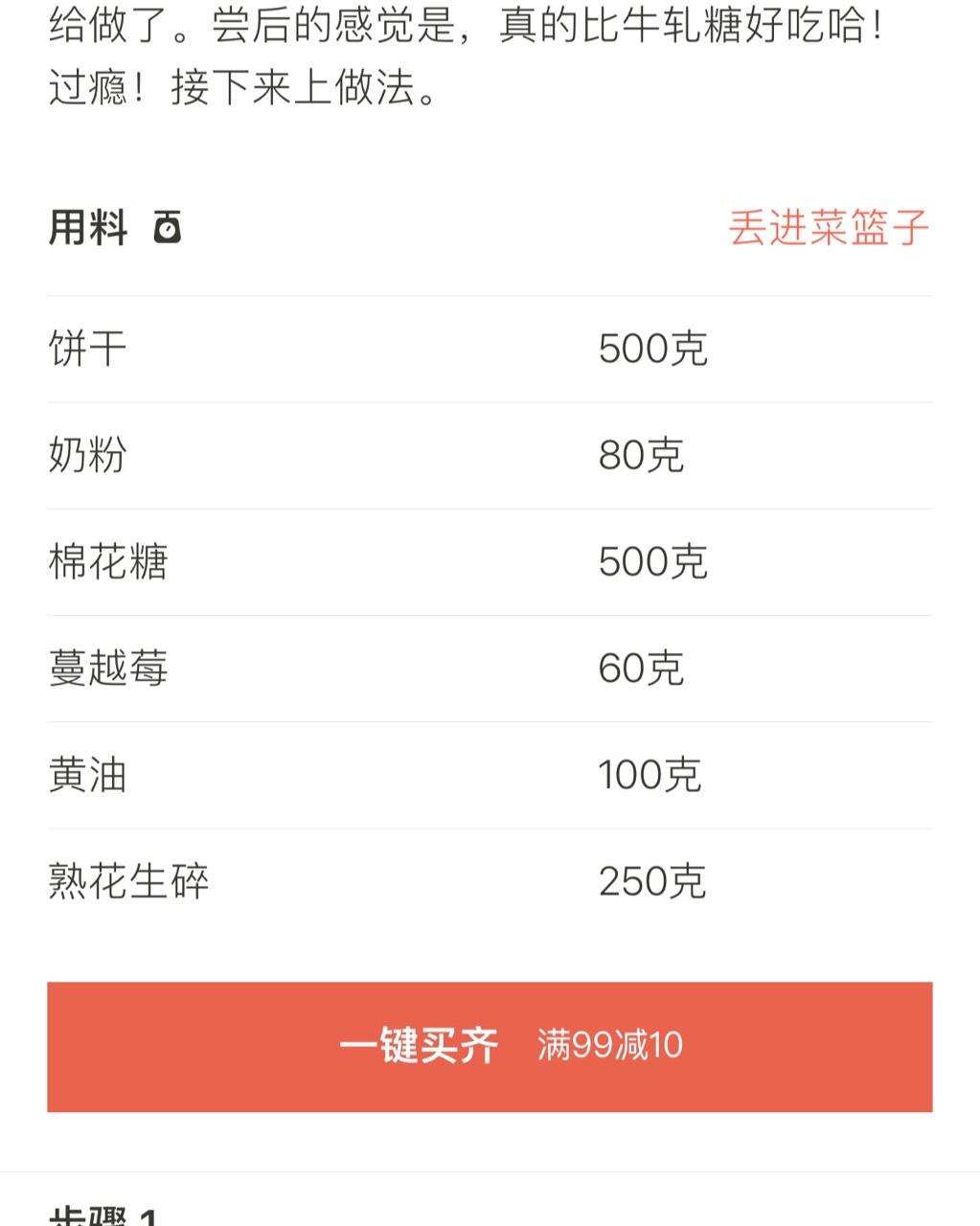Select the 黄油 ingredient row
980x1226 pixels.
(490, 774)
